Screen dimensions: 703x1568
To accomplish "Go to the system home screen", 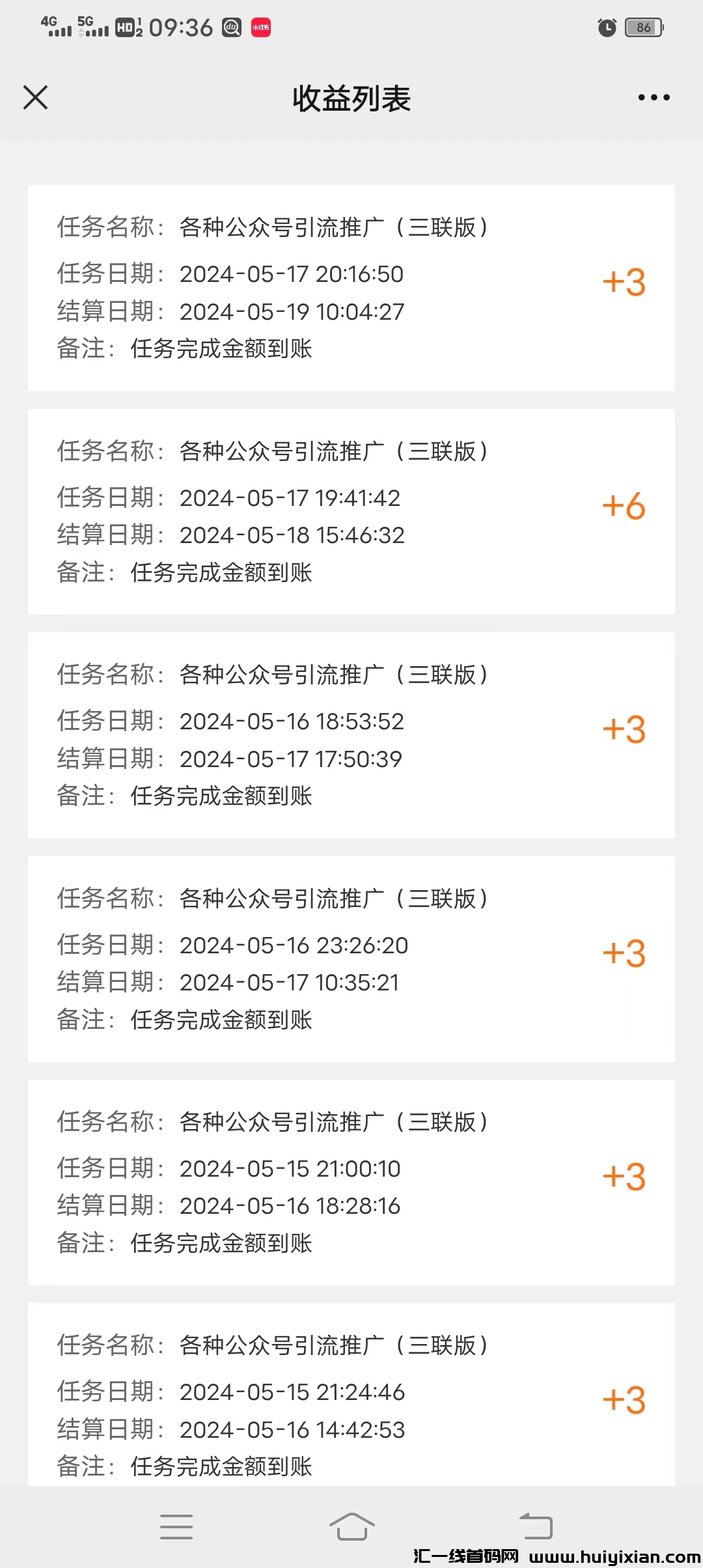I will pyautogui.click(x=351, y=1526).
